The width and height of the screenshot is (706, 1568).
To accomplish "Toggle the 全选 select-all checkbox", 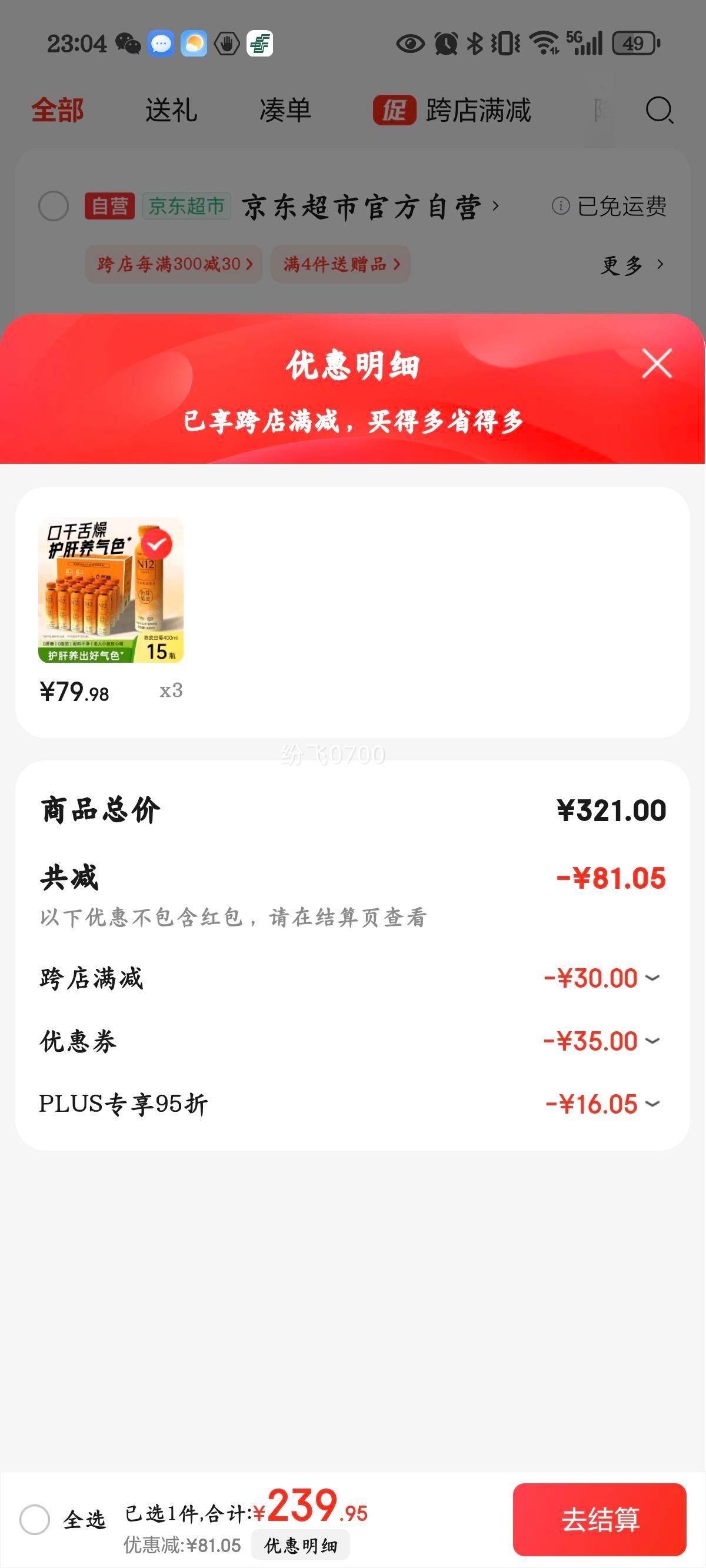I will pos(35,1519).
